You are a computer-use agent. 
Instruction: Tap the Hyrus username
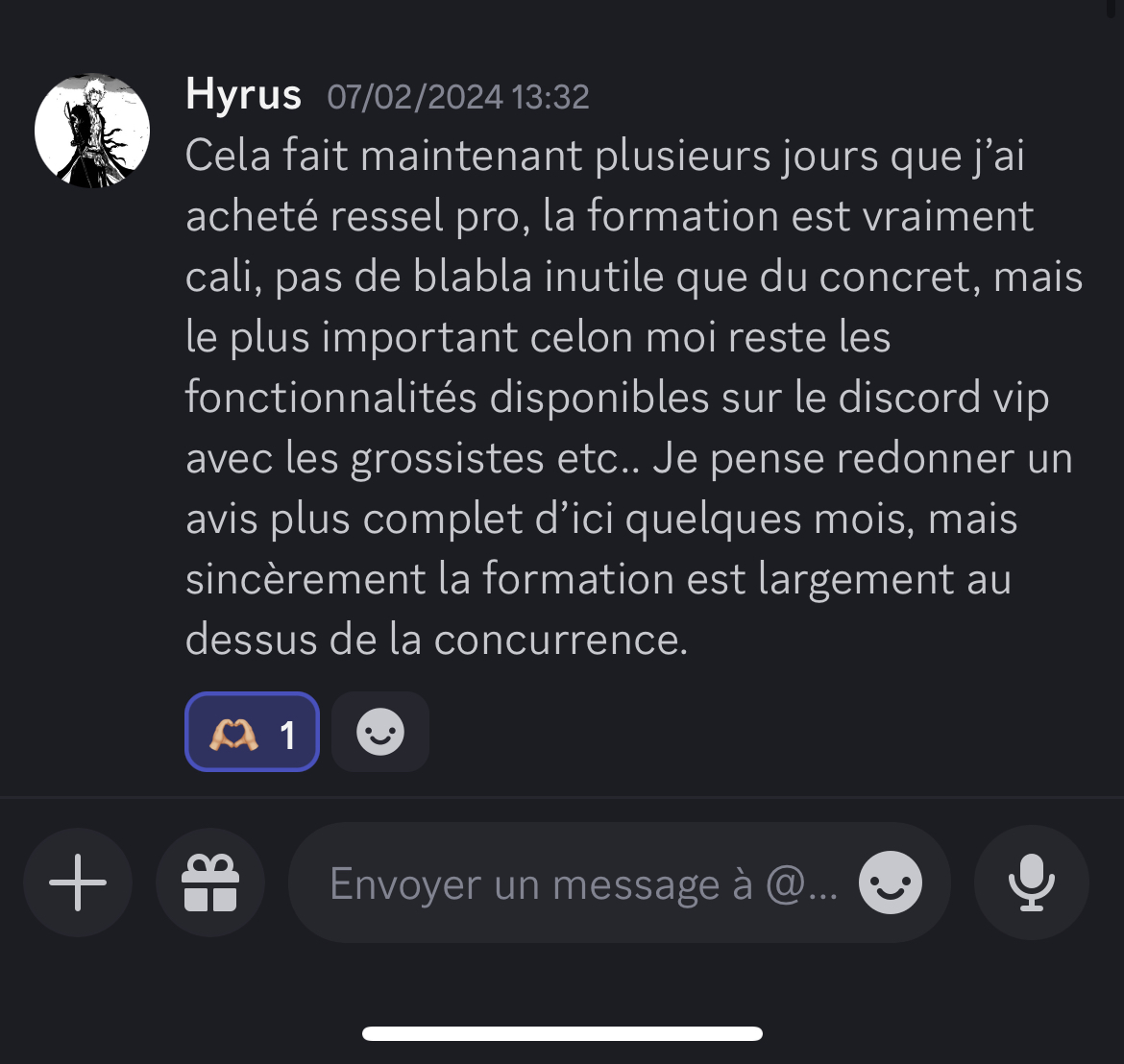[243, 95]
